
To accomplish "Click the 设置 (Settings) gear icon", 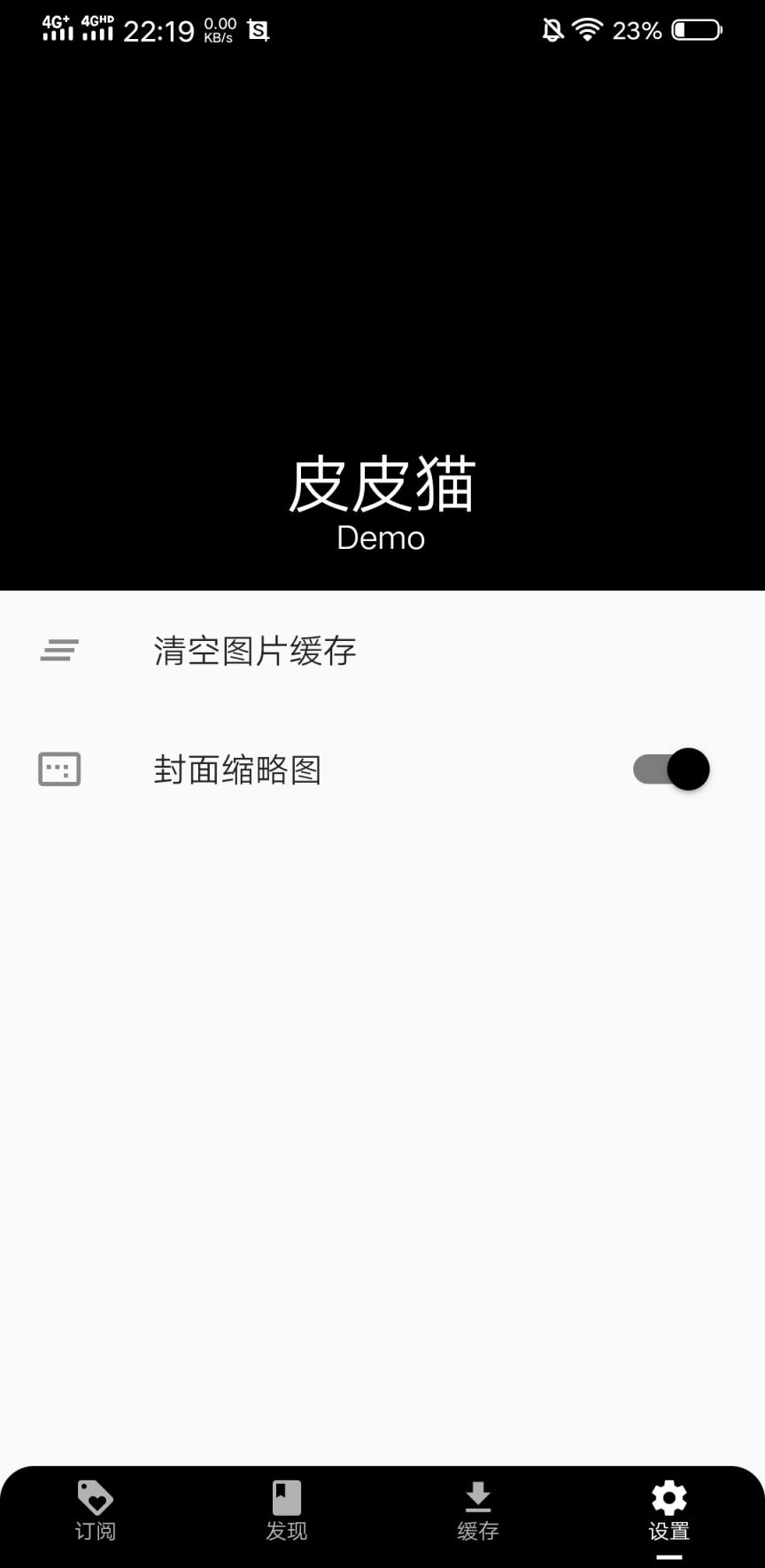I will (x=668, y=1499).
